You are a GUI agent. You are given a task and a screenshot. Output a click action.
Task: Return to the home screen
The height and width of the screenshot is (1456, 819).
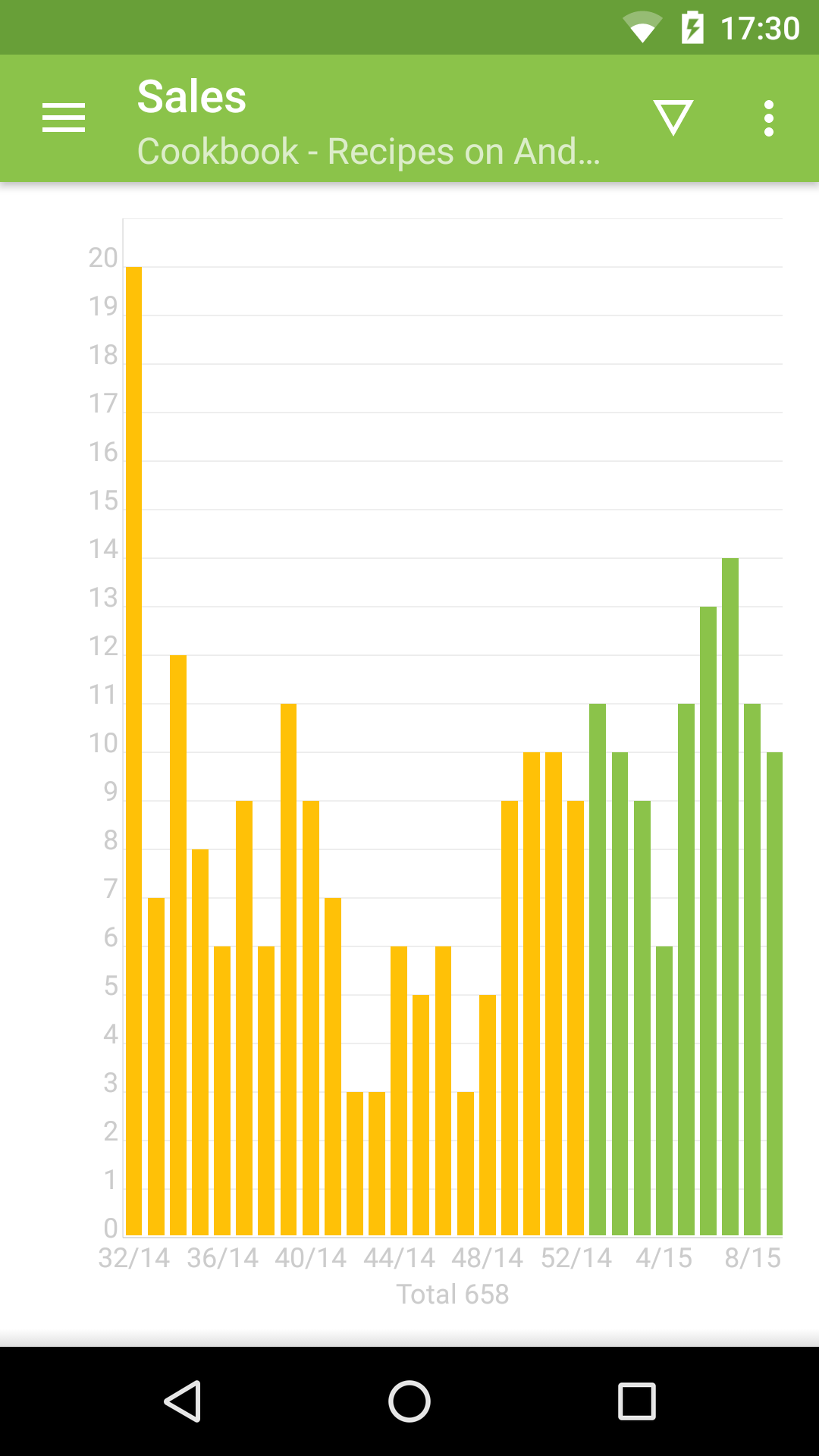point(409,1401)
